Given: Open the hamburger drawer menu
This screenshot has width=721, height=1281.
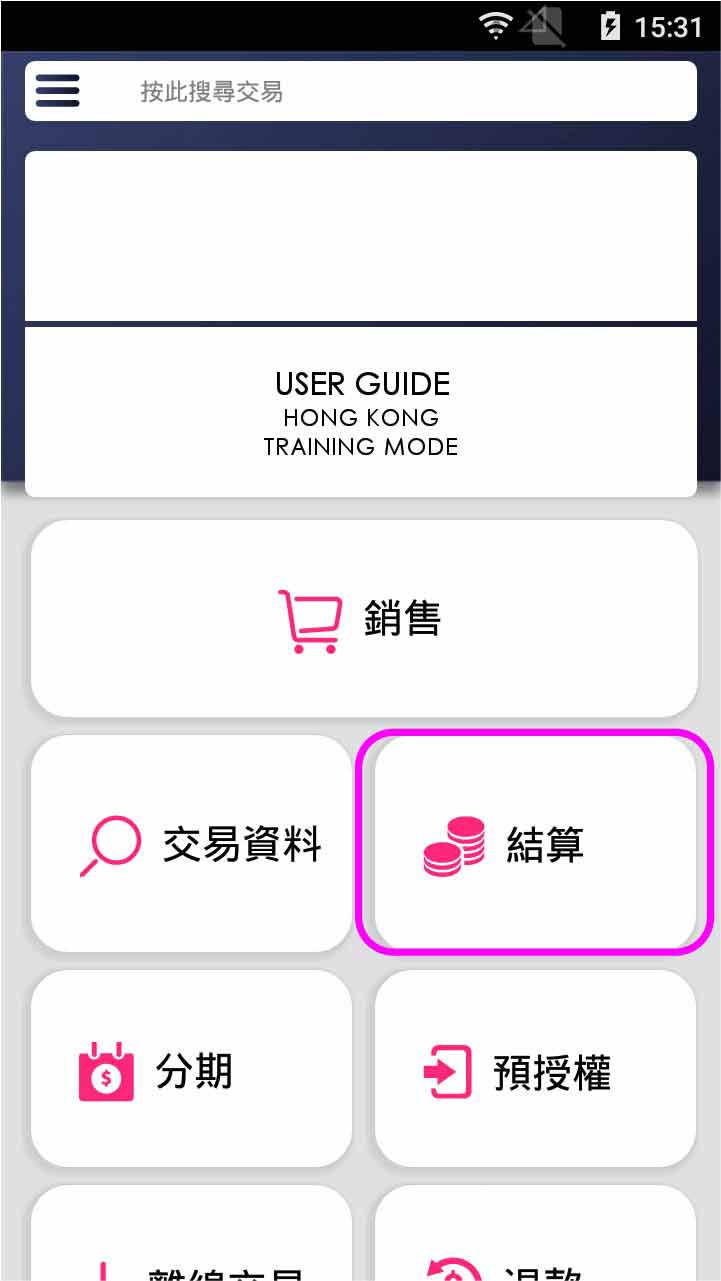Looking at the screenshot, I should point(57,91).
